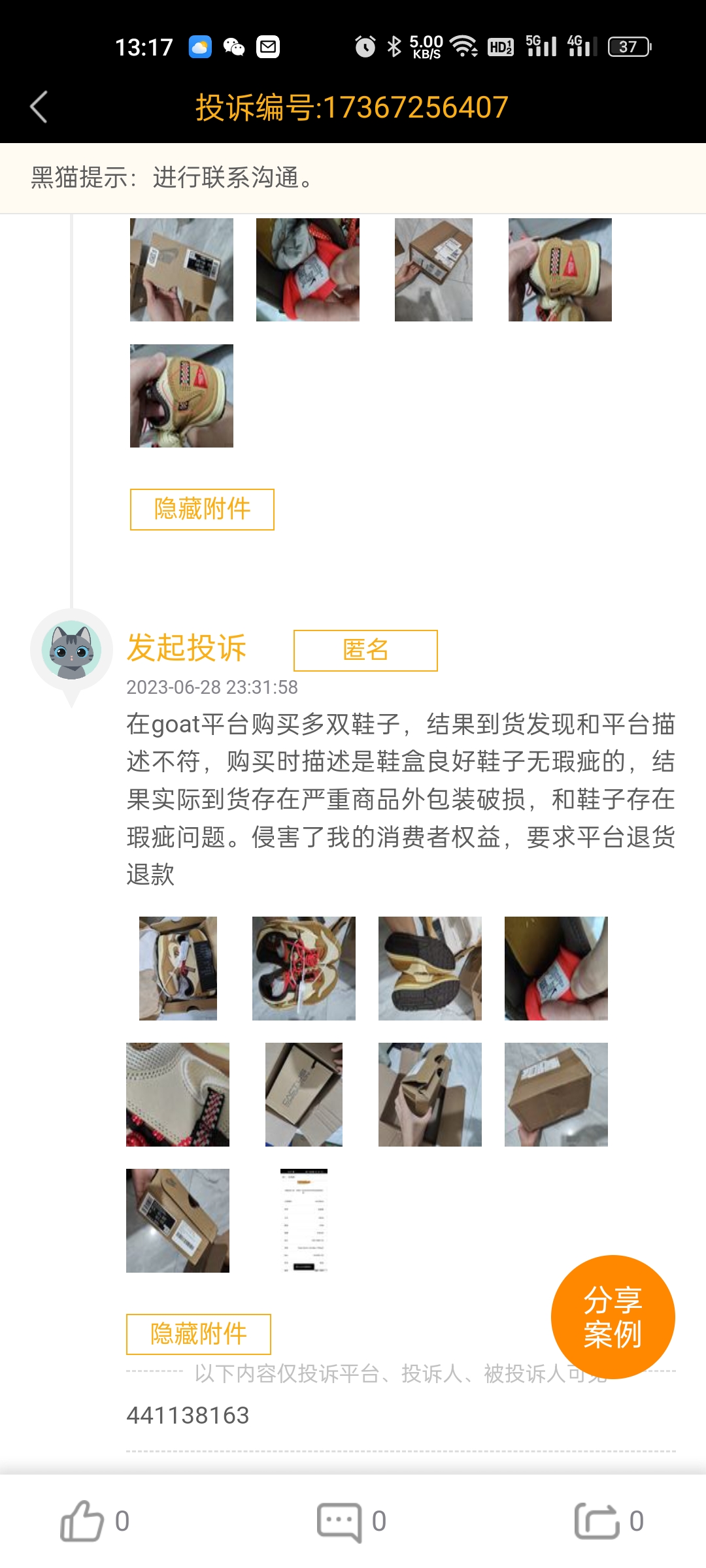This screenshot has width=706, height=1568.
Task: Open the shoe sole photo attachment
Action: tap(430, 968)
